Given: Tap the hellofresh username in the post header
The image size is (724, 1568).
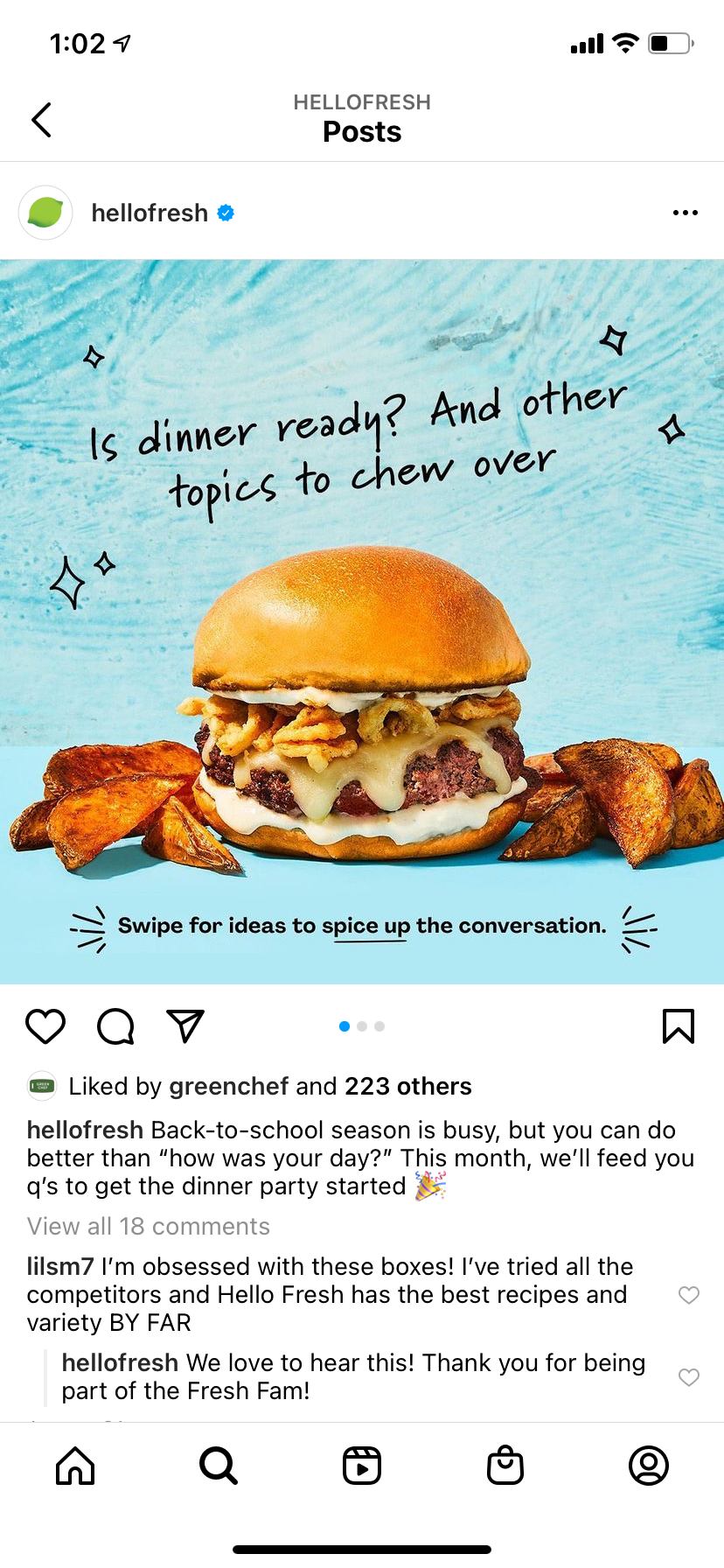Looking at the screenshot, I should point(150,213).
